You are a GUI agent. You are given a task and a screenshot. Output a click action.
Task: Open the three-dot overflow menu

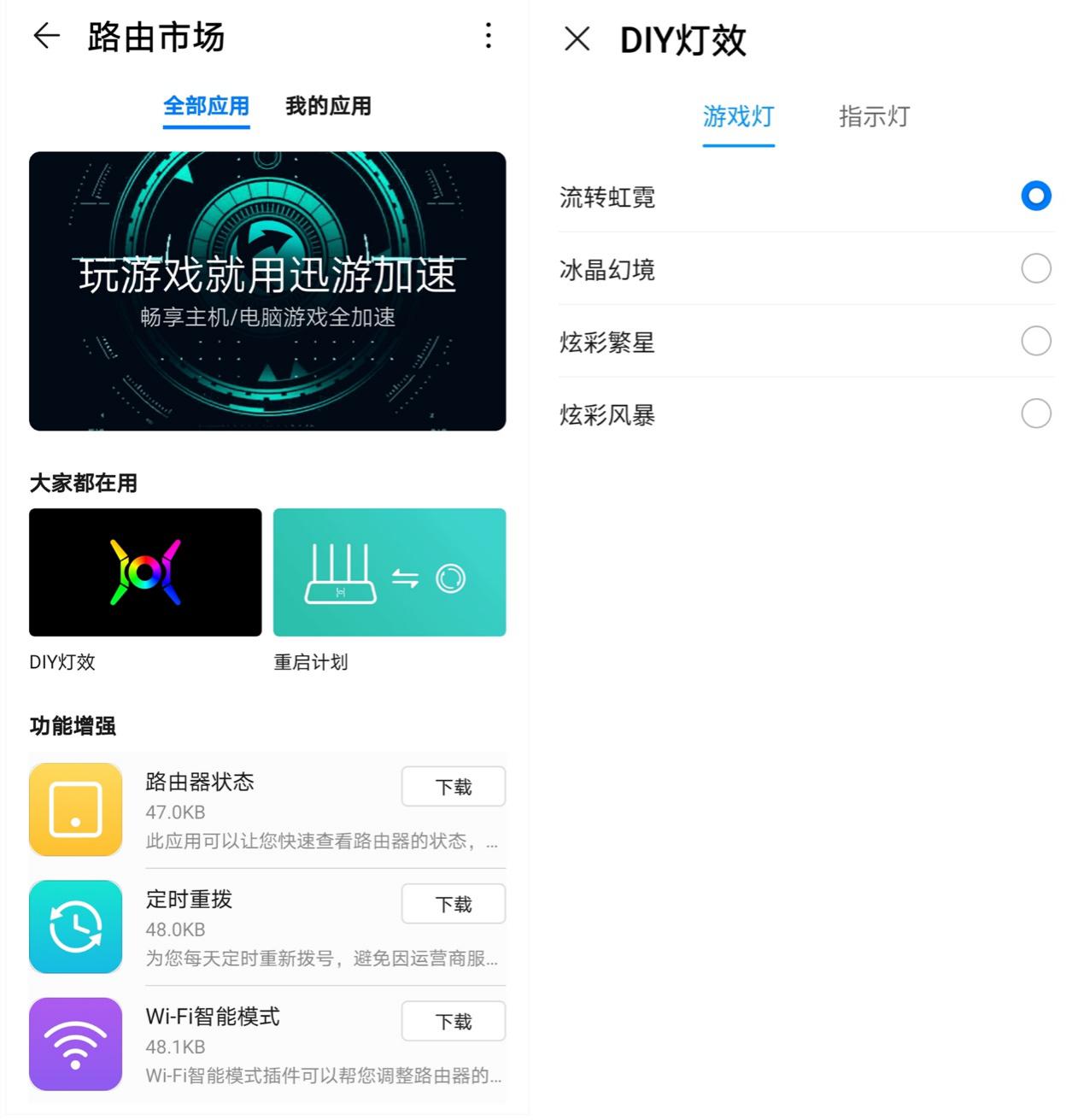pos(488,36)
